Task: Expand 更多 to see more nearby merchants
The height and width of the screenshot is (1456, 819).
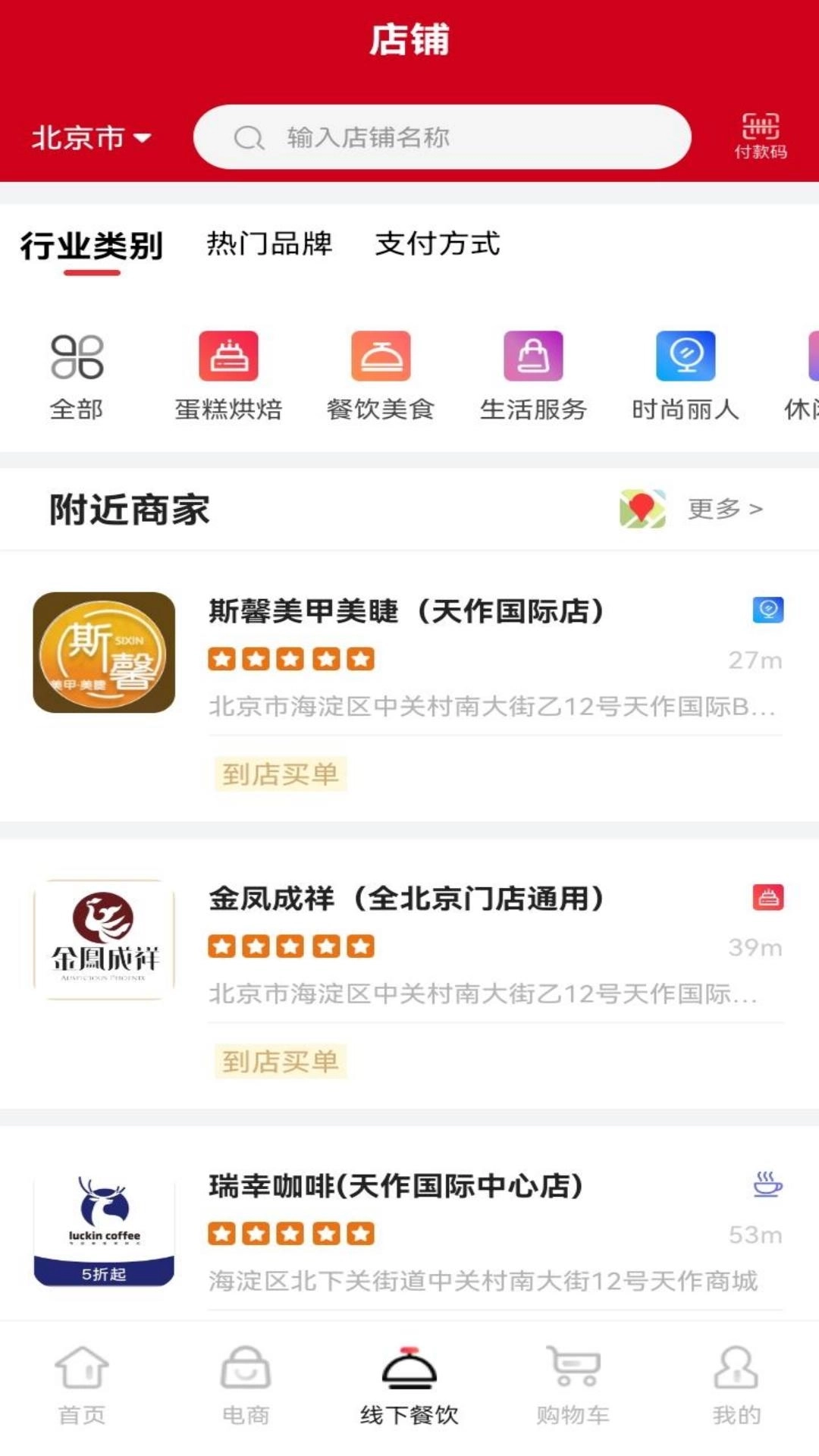Action: click(720, 508)
